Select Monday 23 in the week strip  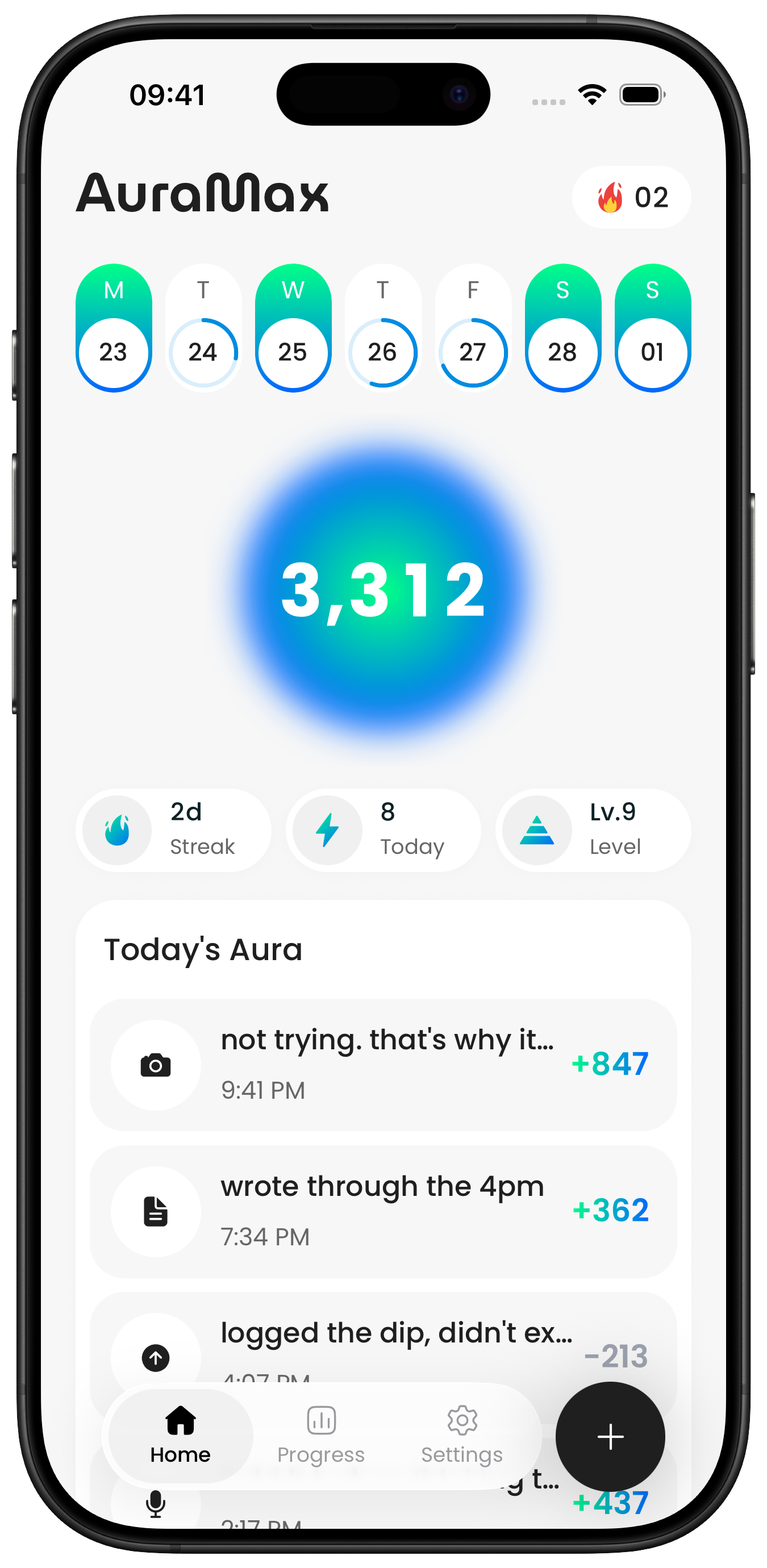(114, 329)
